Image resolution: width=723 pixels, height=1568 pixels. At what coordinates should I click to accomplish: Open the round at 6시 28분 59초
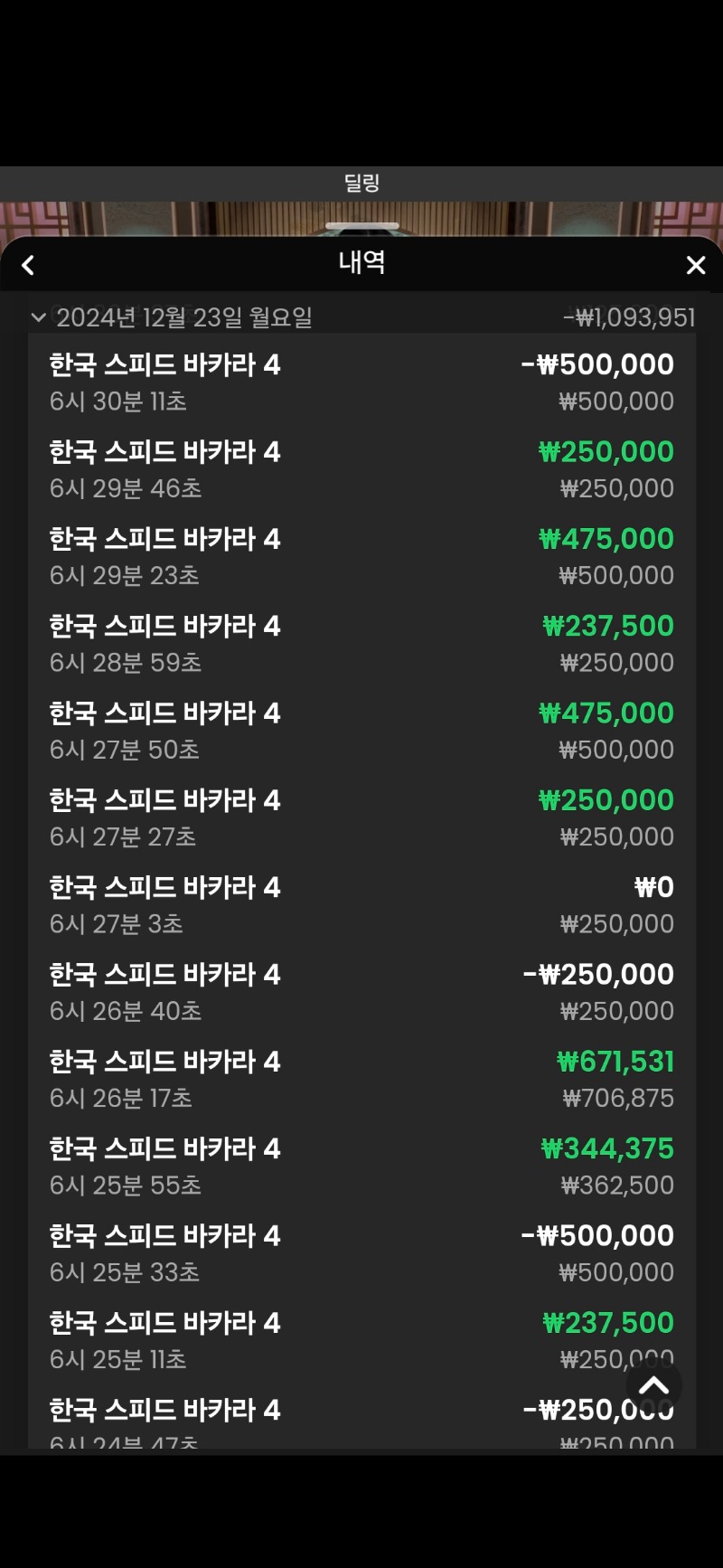[x=361, y=644]
